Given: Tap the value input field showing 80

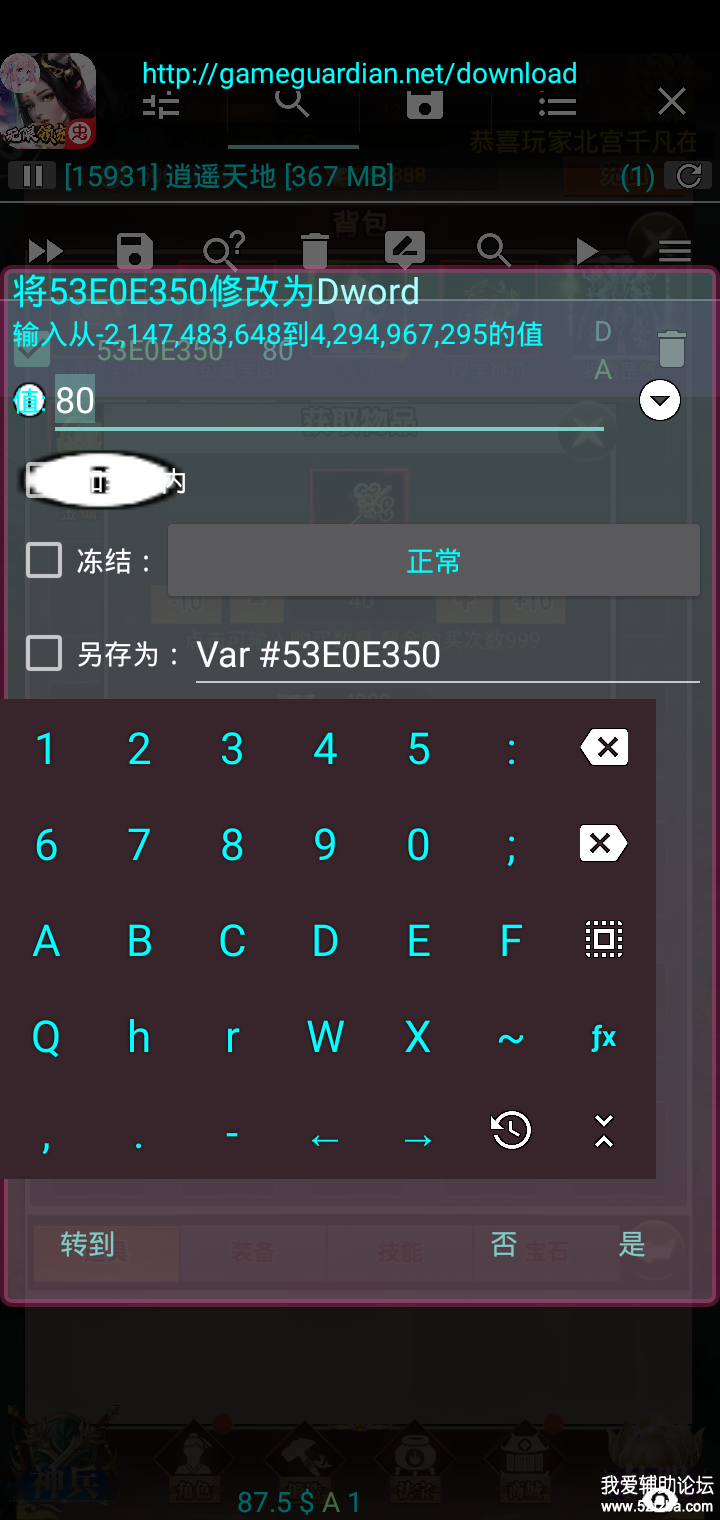Looking at the screenshot, I should pyautogui.click(x=328, y=401).
